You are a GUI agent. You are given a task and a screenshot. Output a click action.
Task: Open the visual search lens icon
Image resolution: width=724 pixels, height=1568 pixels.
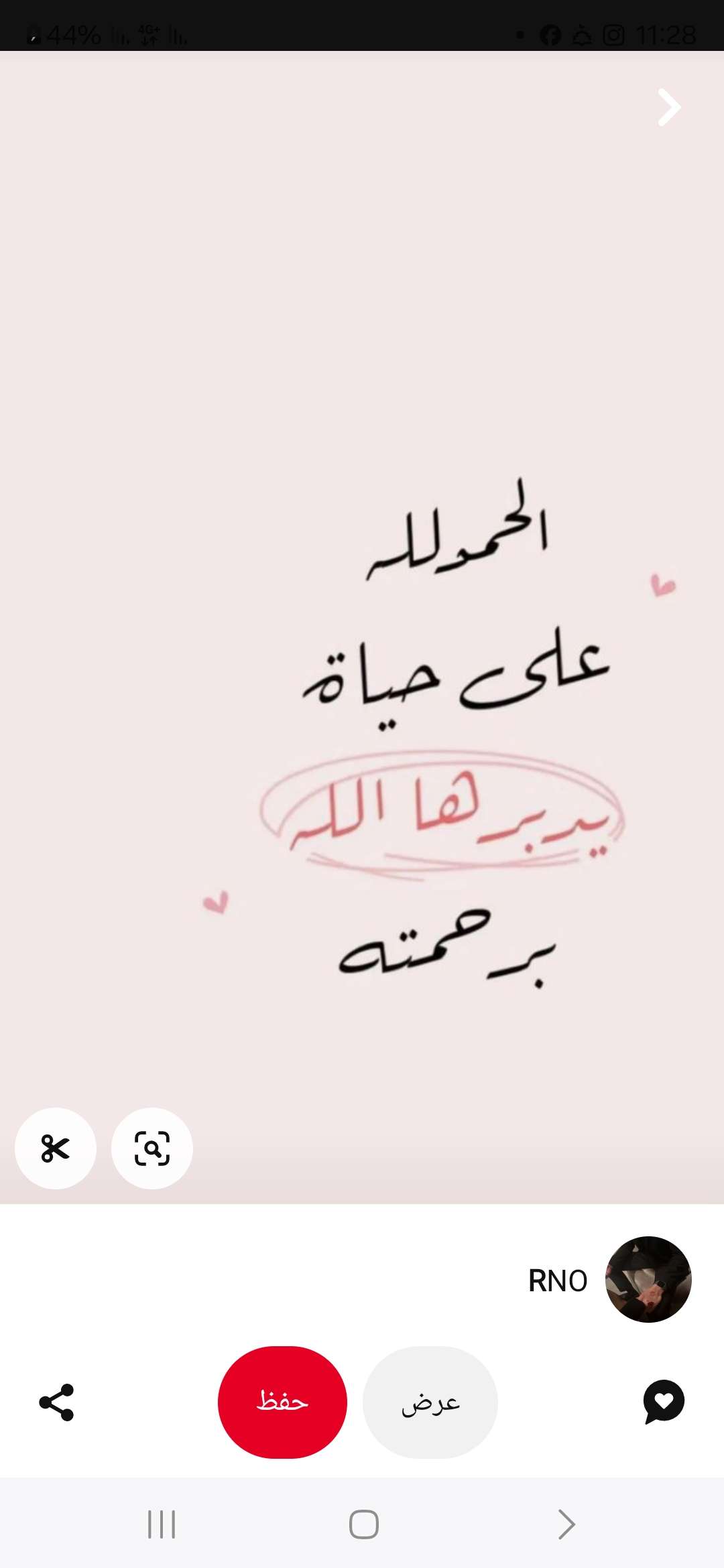(x=152, y=1149)
